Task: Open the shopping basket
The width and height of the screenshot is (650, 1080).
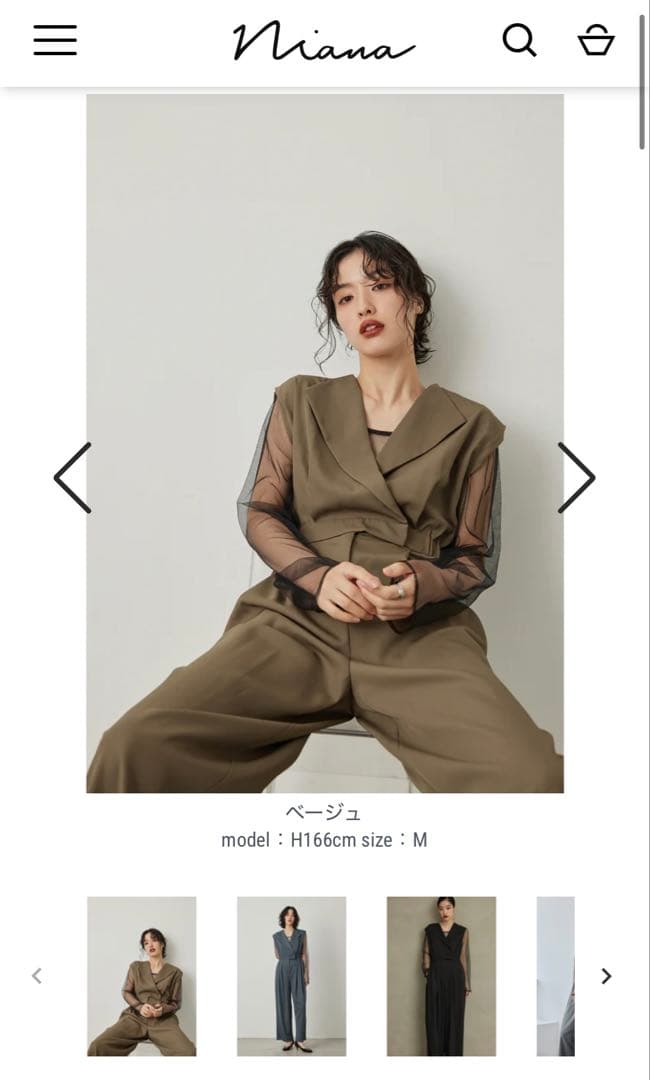Action: point(596,40)
